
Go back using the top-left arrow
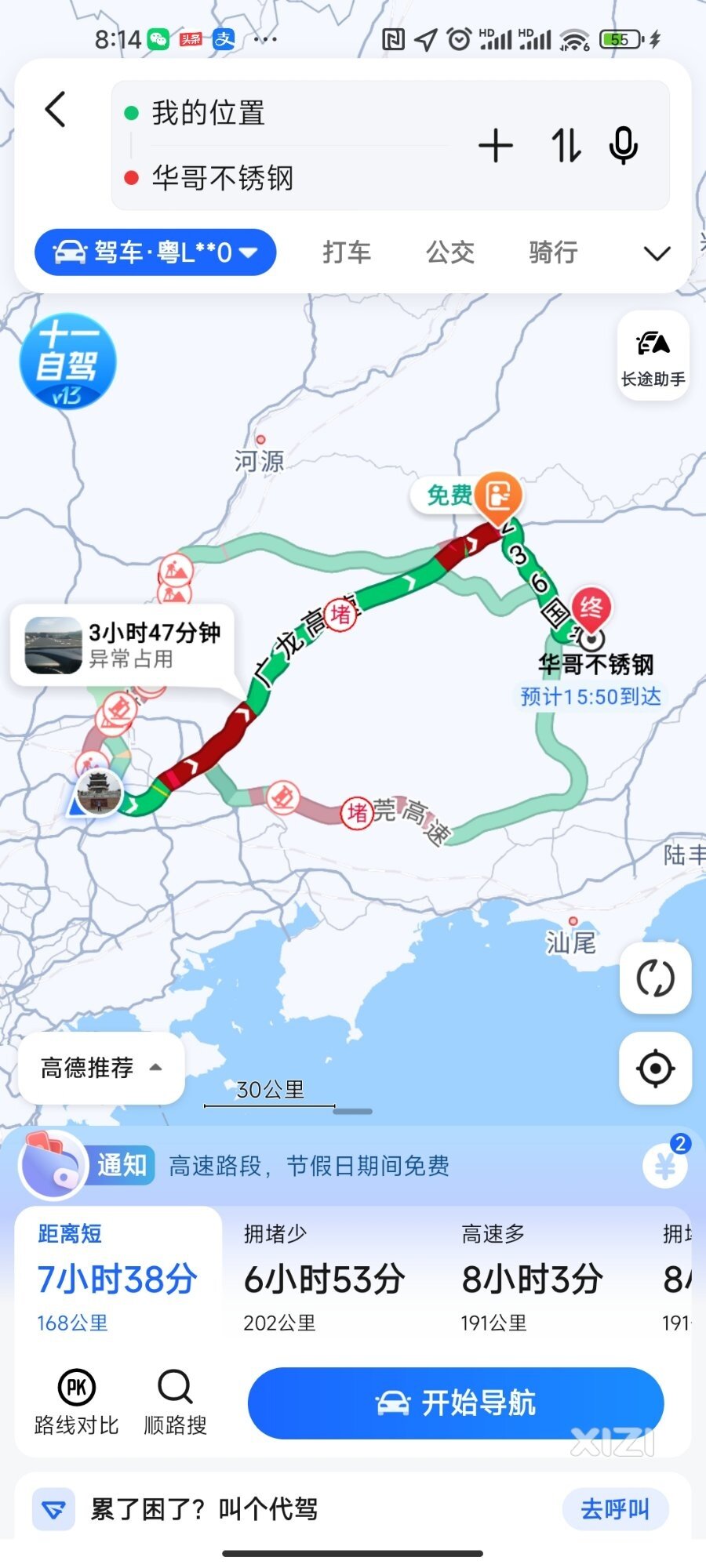(56, 110)
